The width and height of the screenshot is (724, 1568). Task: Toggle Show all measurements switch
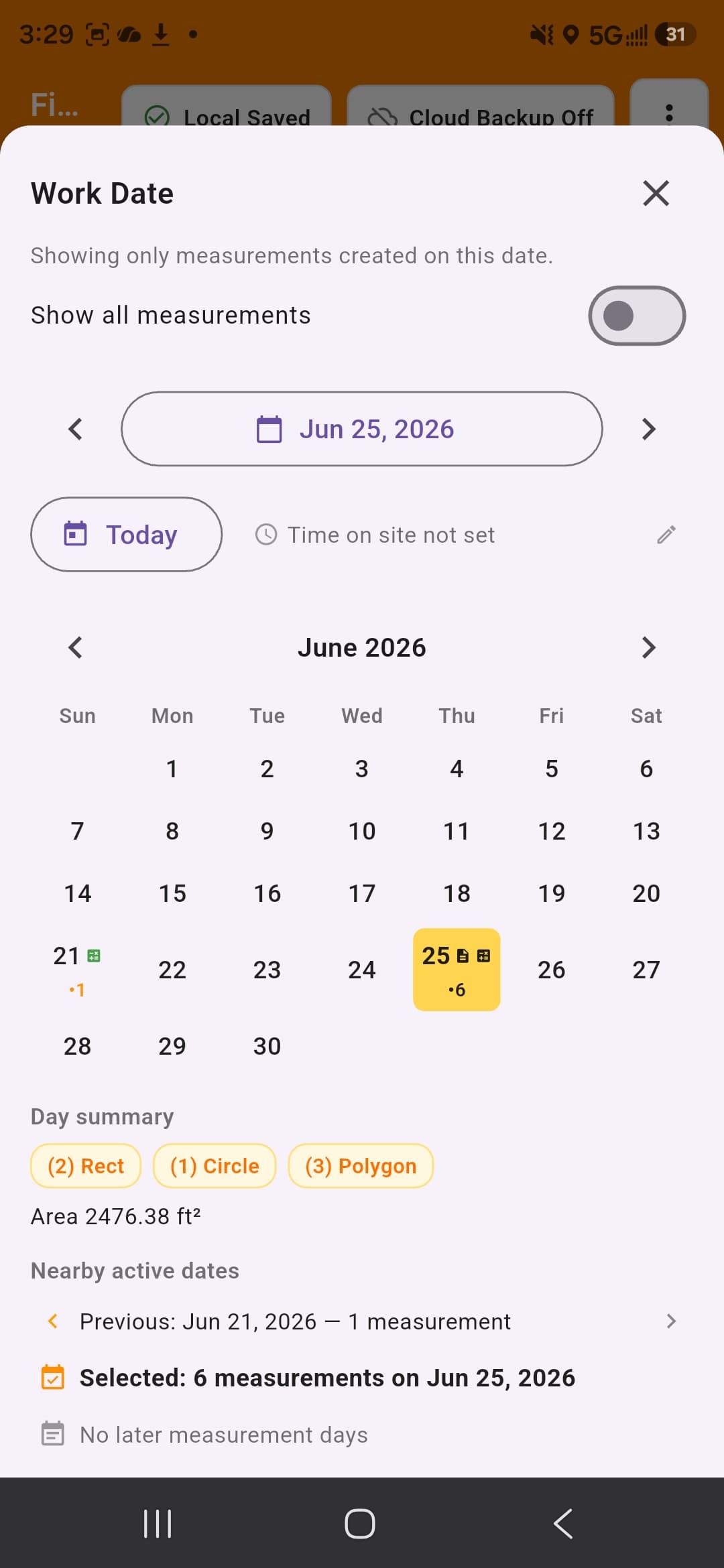pos(637,316)
